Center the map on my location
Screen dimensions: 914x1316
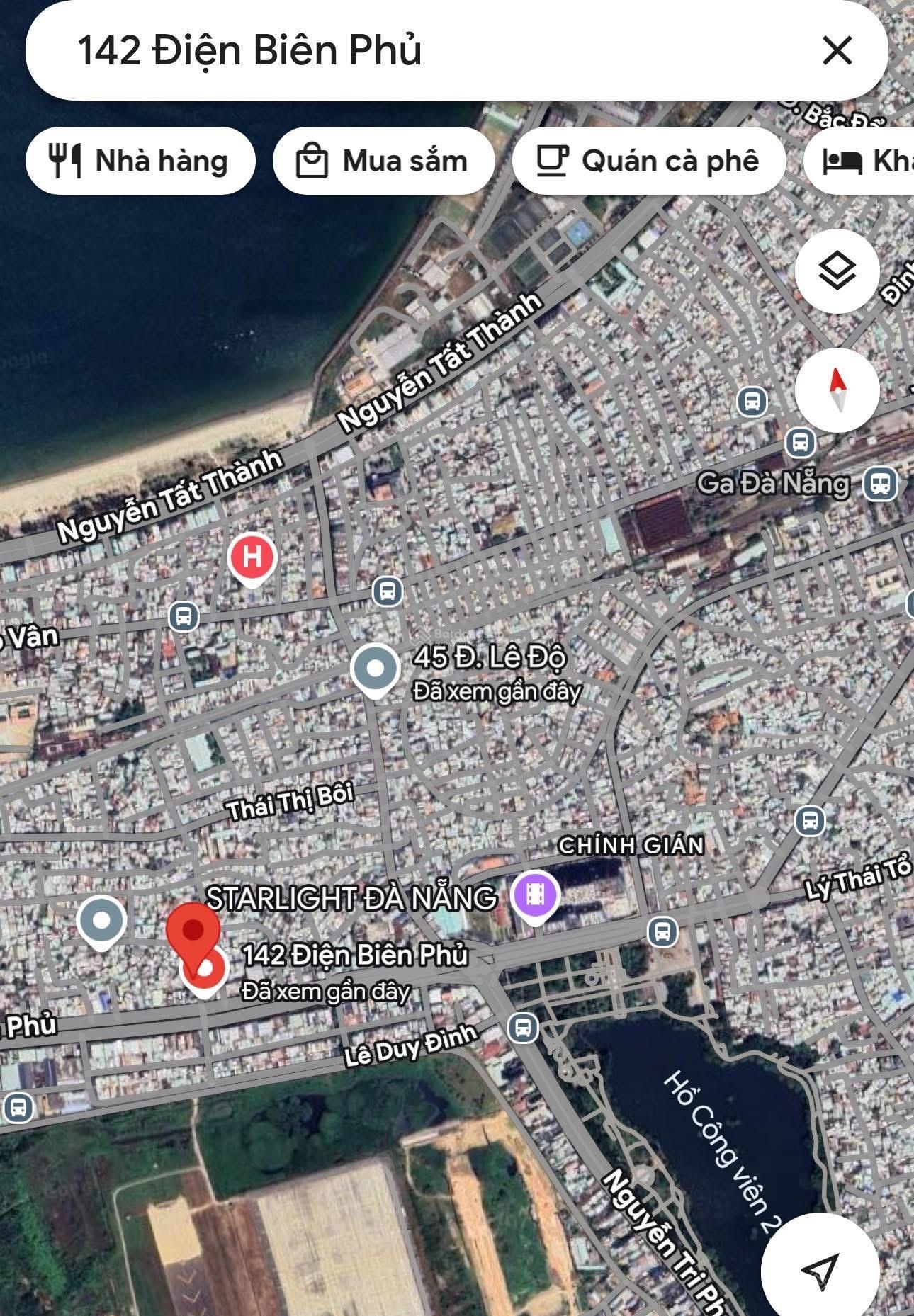[820, 1269]
